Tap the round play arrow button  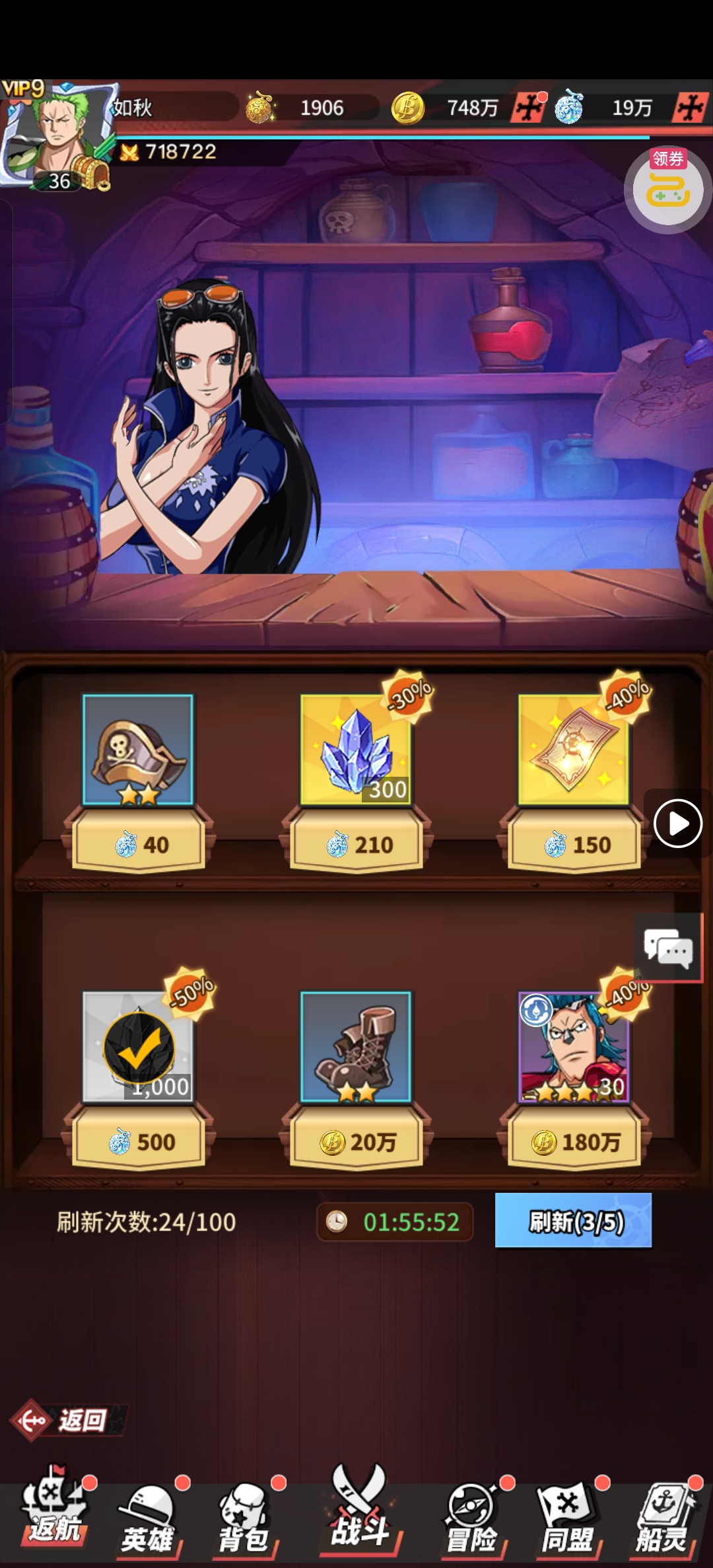tap(677, 823)
